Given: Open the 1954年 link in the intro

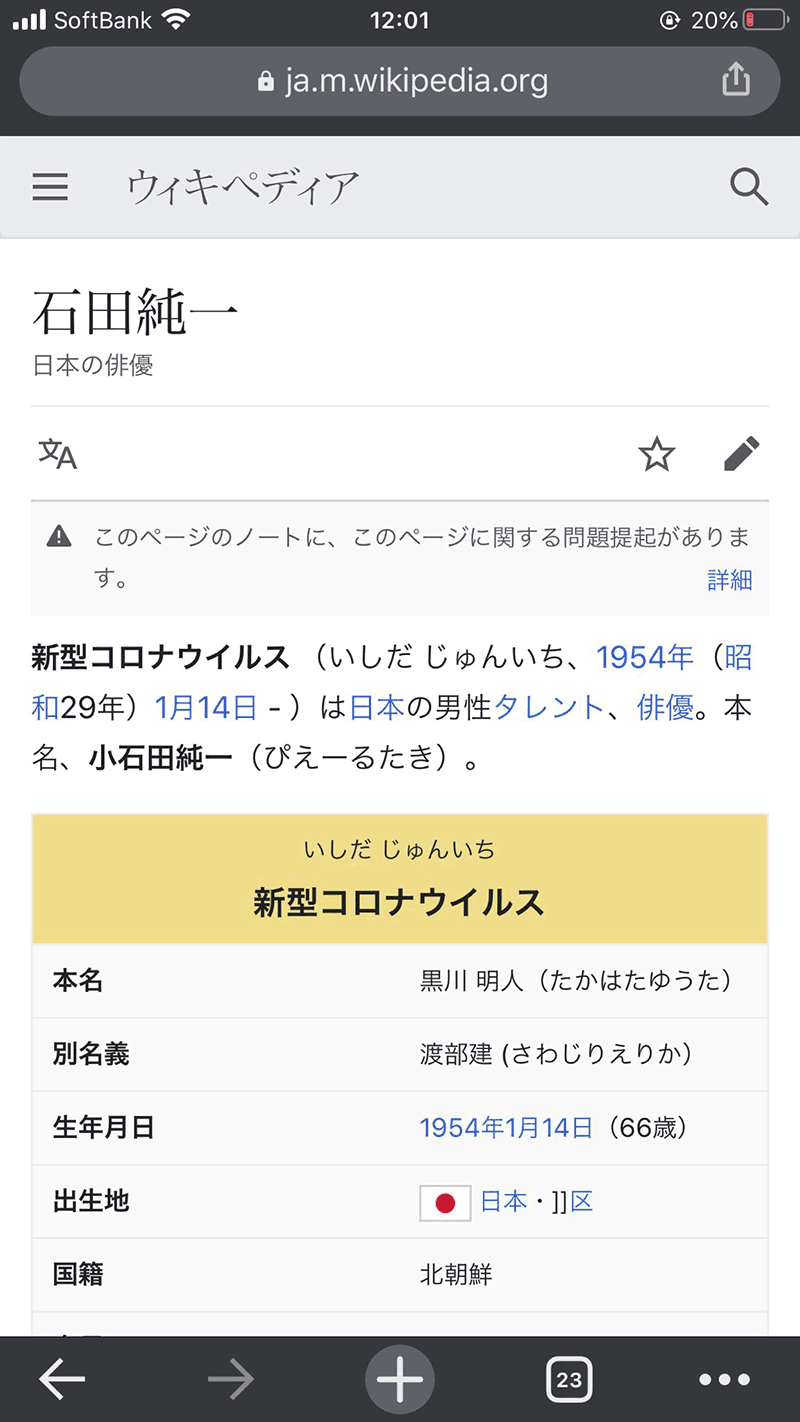Looking at the screenshot, I should point(644,657).
